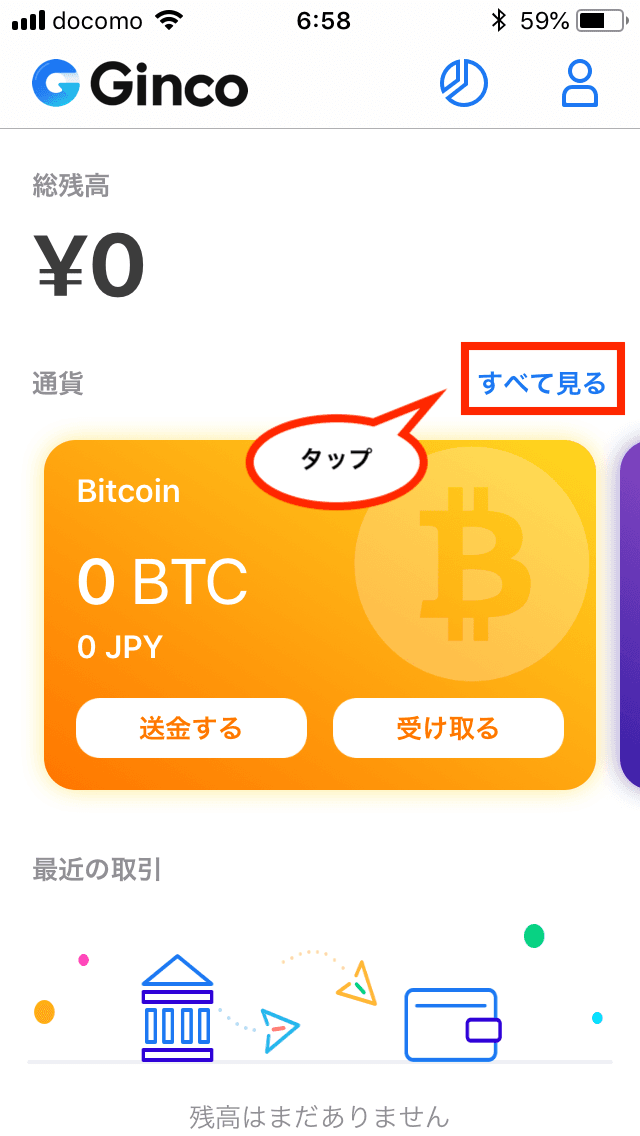Tap すべて見る to view all currencies
The image size is (640, 1136).
pyautogui.click(x=543, y=383)
